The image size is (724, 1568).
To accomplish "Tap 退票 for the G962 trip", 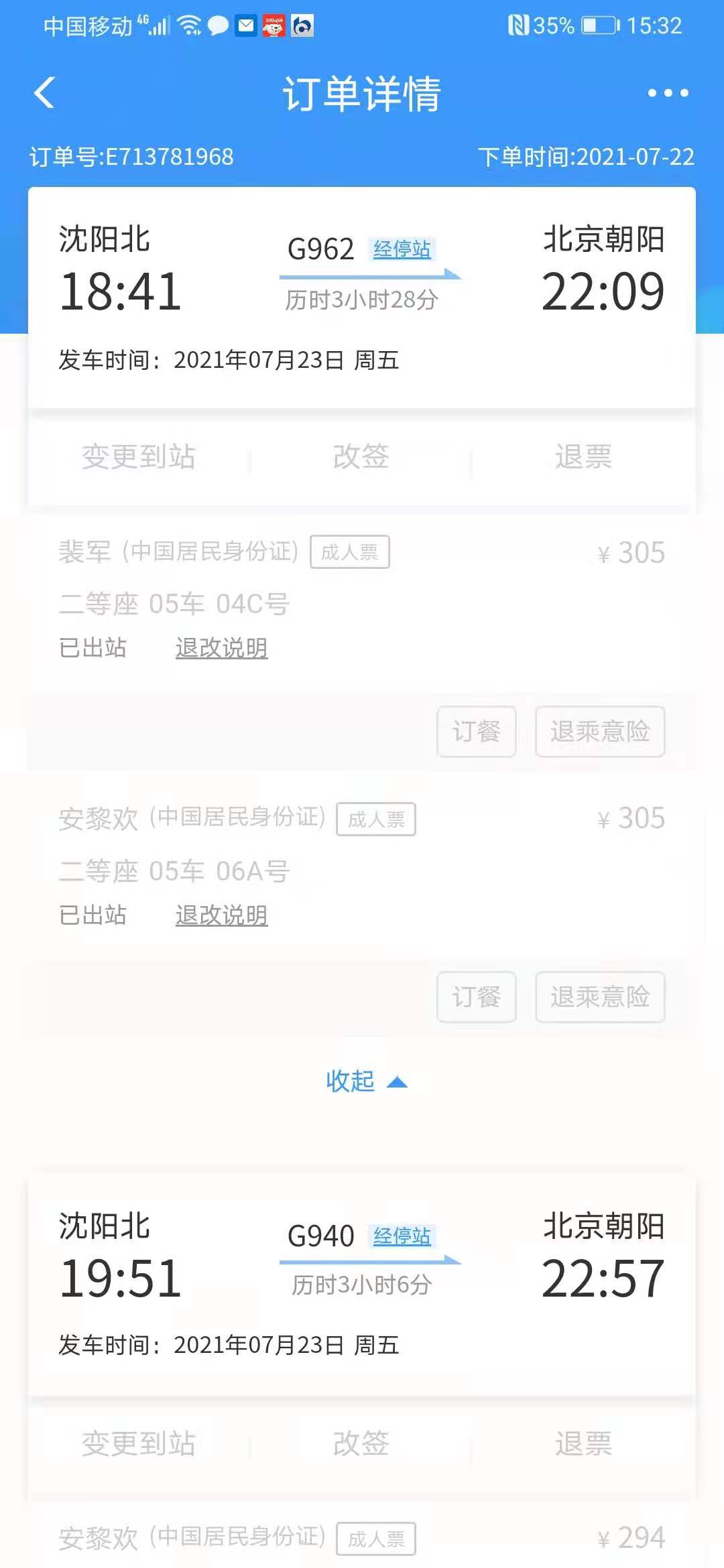I will point(583,457).
